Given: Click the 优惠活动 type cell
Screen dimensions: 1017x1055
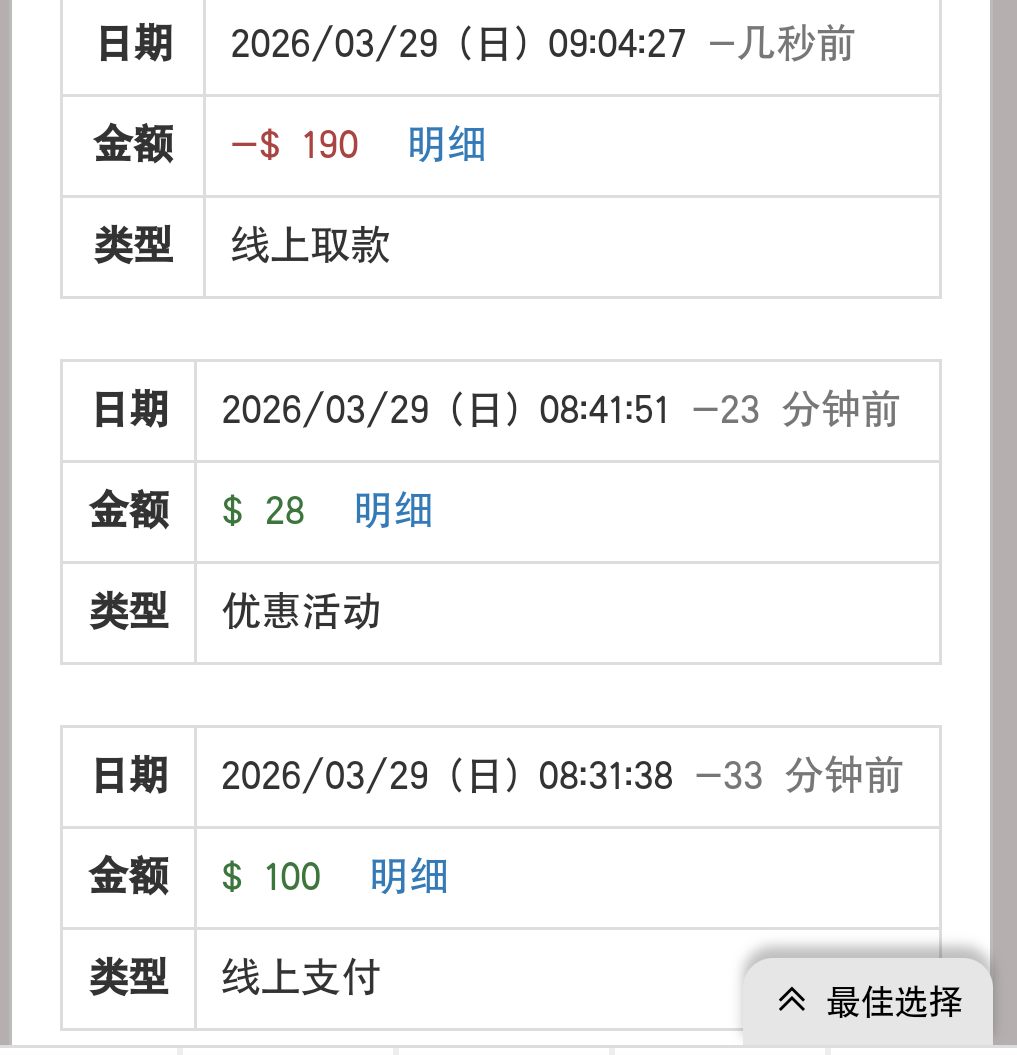Looking at the screenshot, I should pyautogui.click(x=300, y=613).
